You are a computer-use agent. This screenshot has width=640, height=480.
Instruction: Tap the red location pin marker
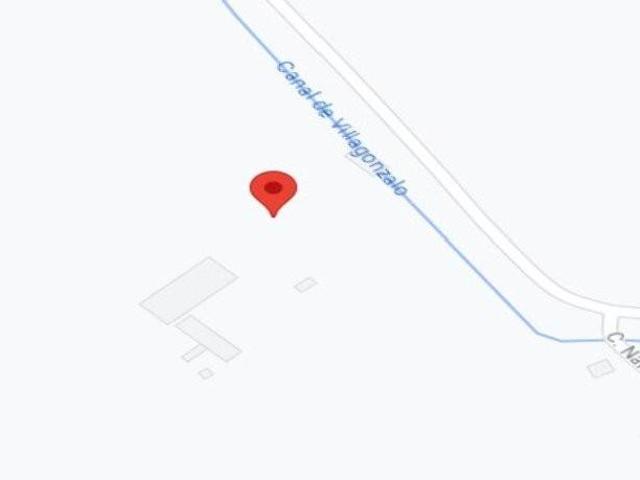click(x=272, y=190)
